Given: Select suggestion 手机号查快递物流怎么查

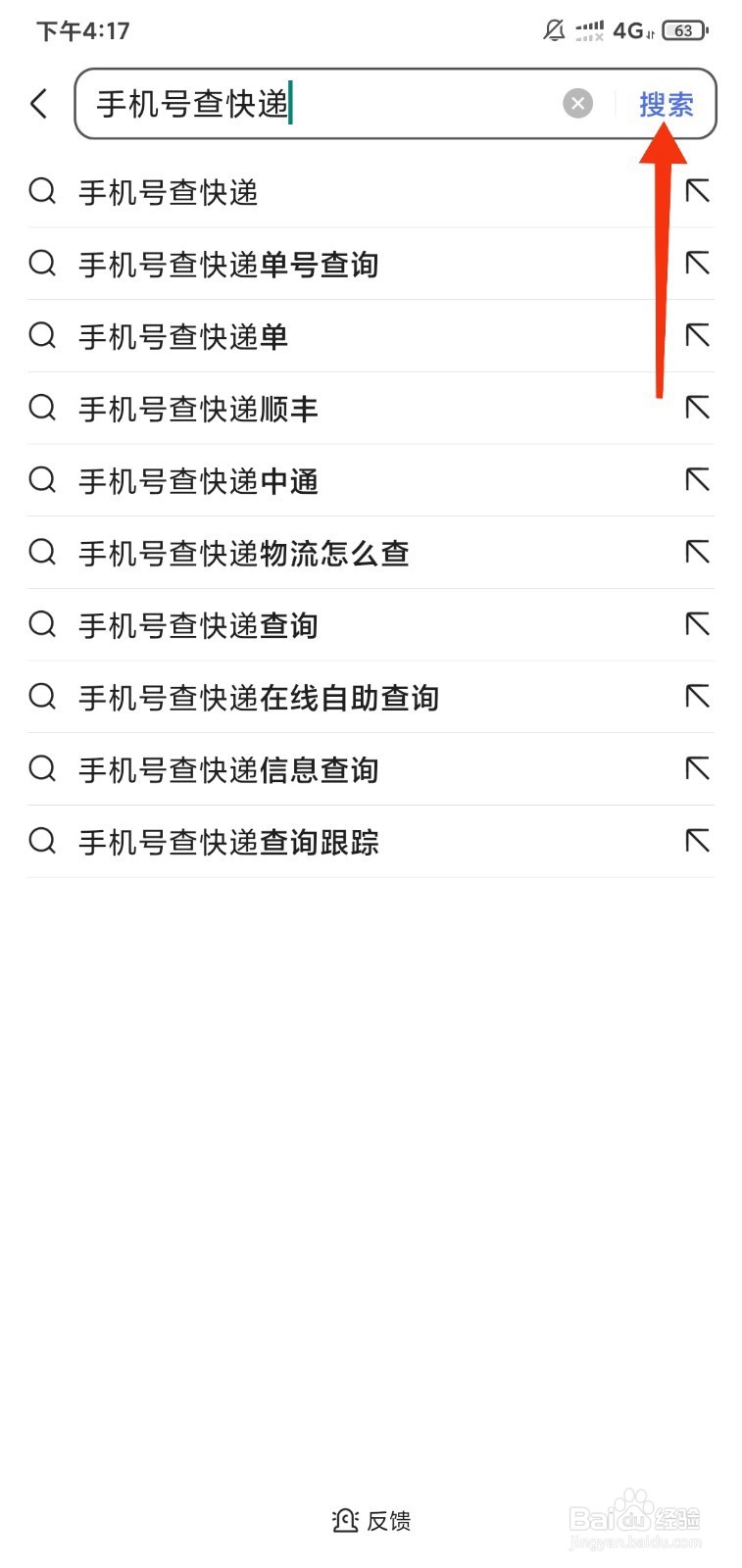Looking at the screenshot, I should 371,553.
